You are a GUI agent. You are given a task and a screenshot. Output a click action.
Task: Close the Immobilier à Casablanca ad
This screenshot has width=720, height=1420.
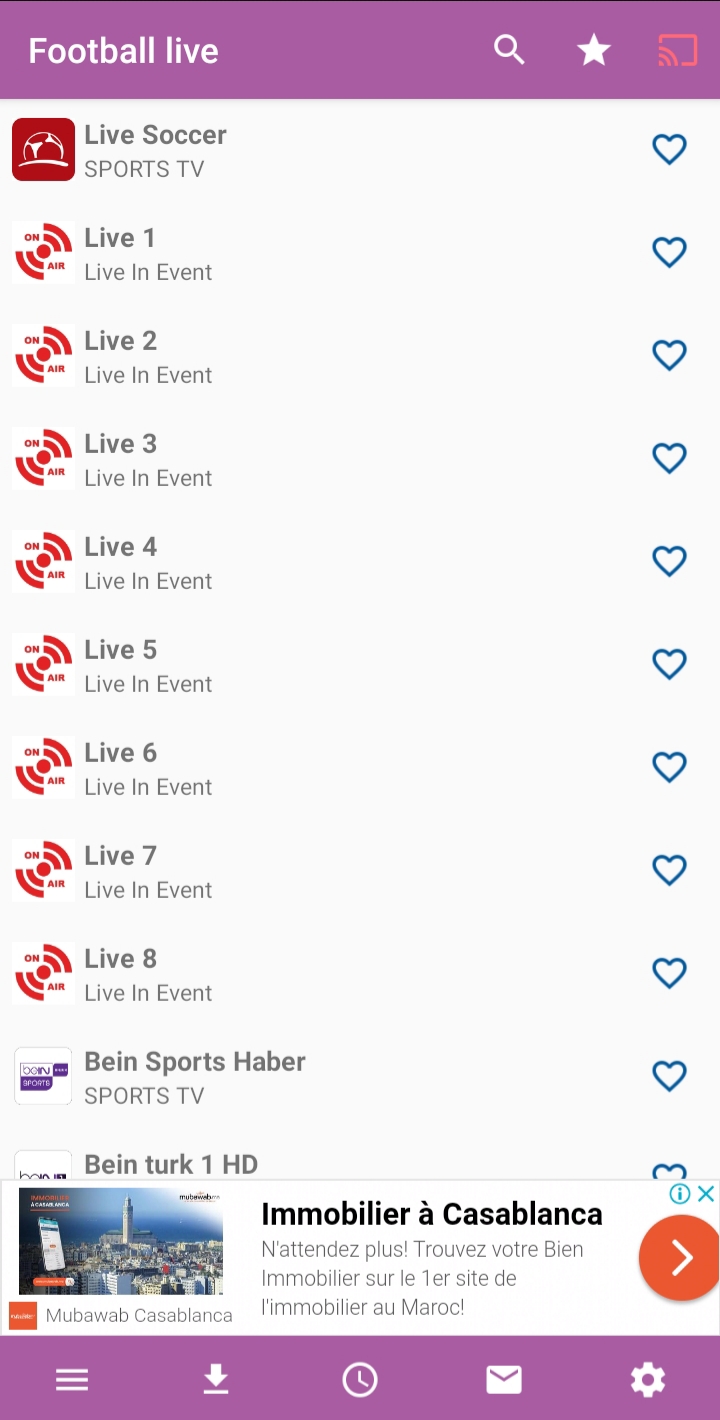click(706, 1193)
